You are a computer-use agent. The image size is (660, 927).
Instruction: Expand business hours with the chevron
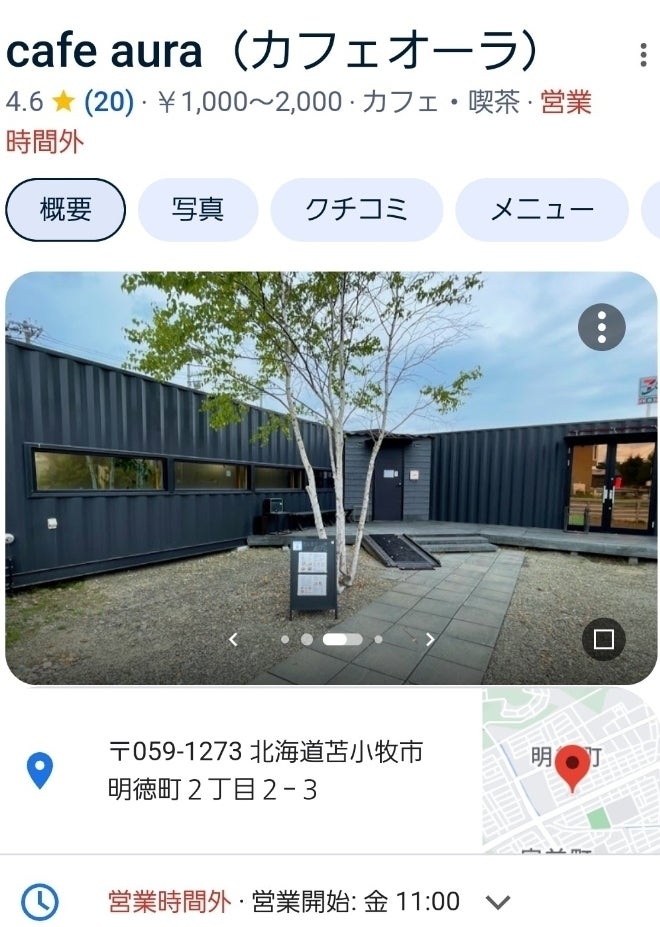point(497,902)
